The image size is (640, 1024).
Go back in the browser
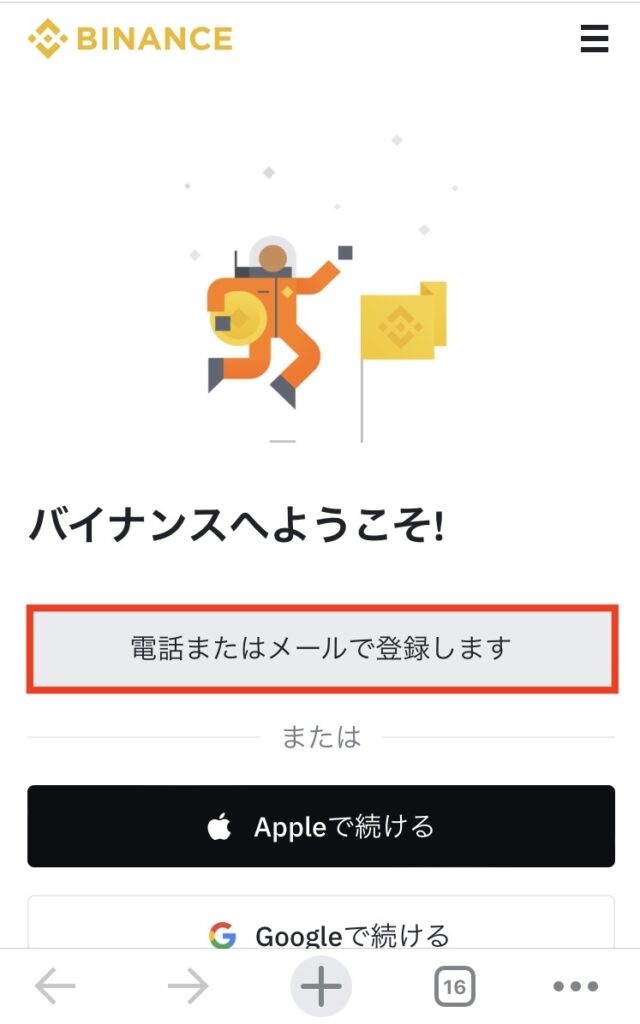click(56, 985)
